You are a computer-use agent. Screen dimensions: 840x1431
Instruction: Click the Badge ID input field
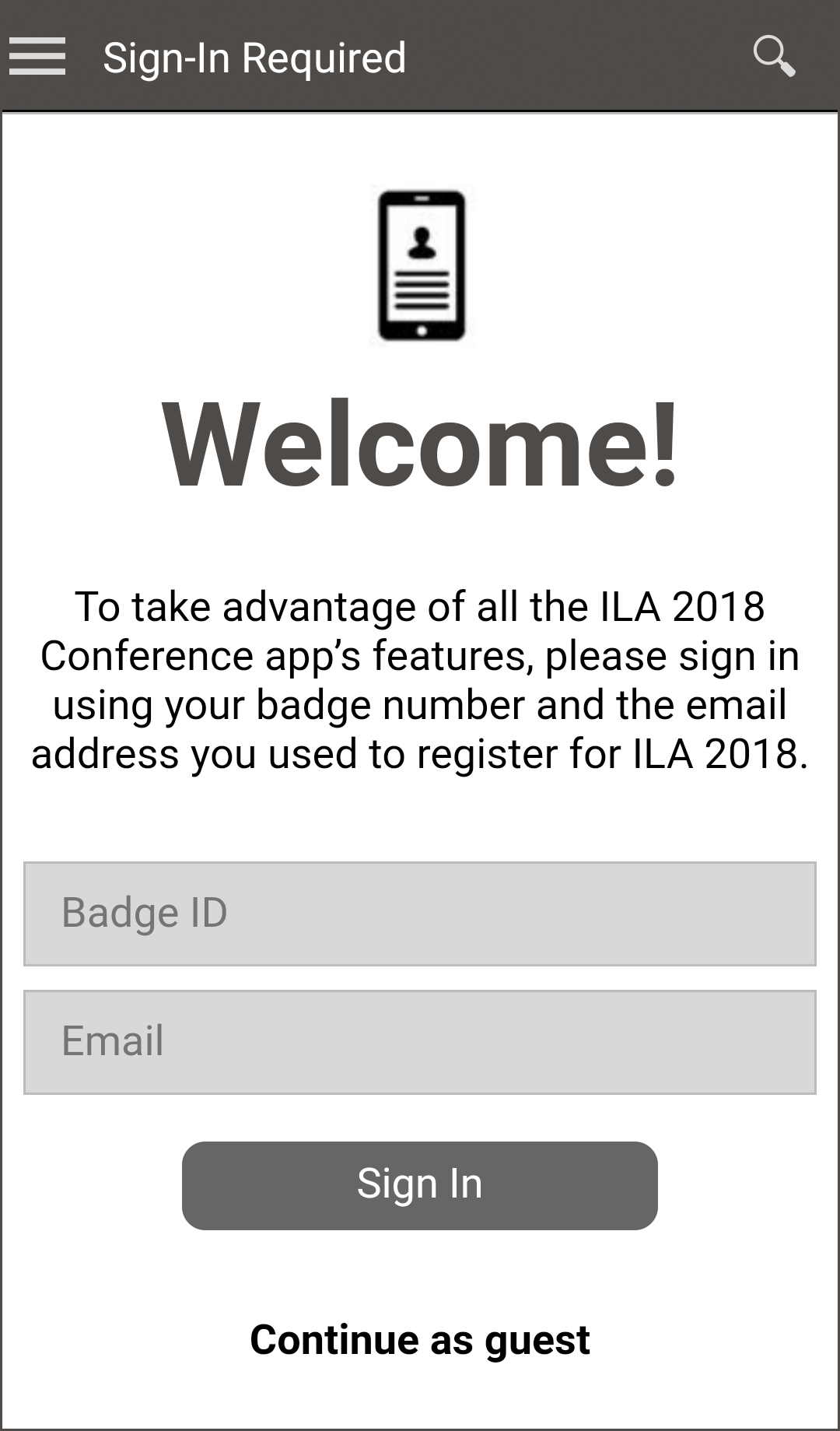tap(420, 914)
